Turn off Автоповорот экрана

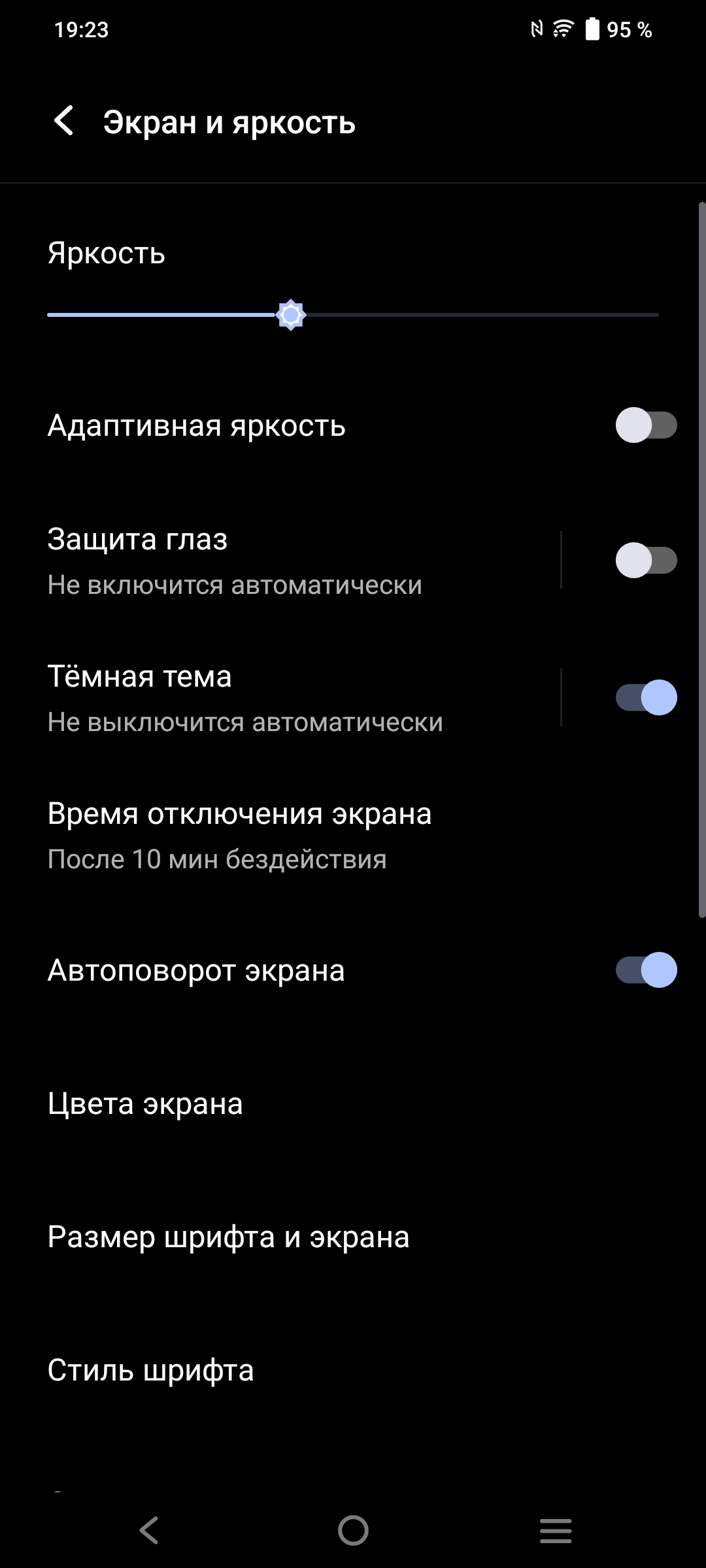(645, 970)
